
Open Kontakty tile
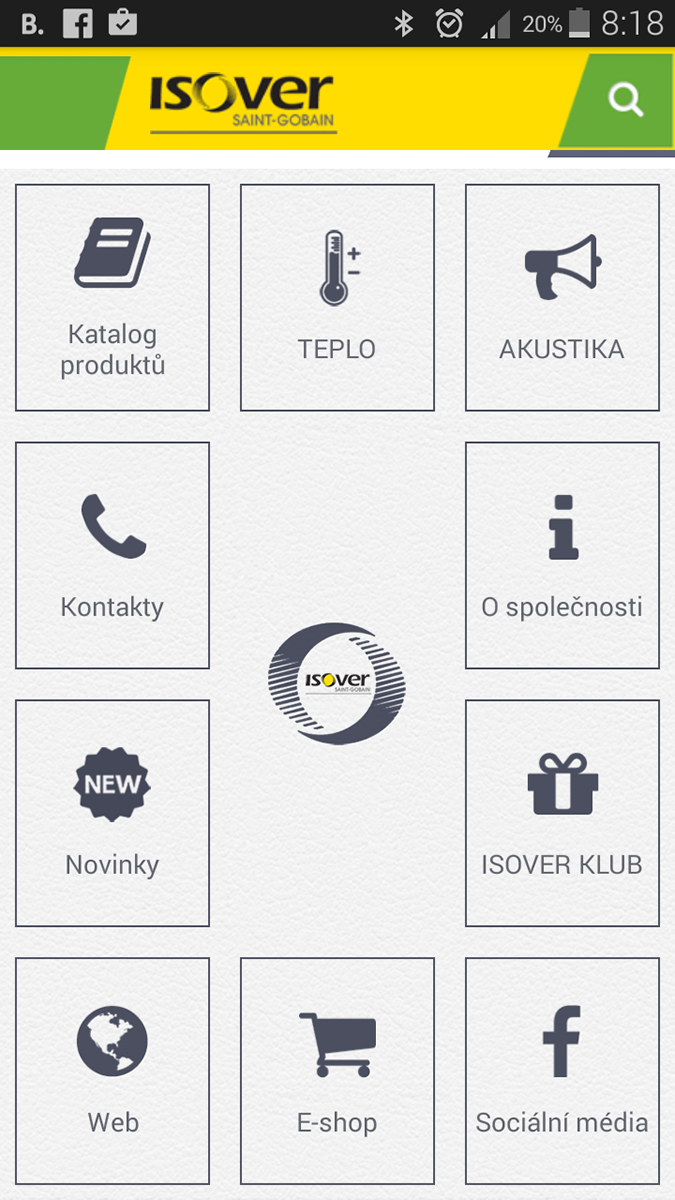[112, 556]
